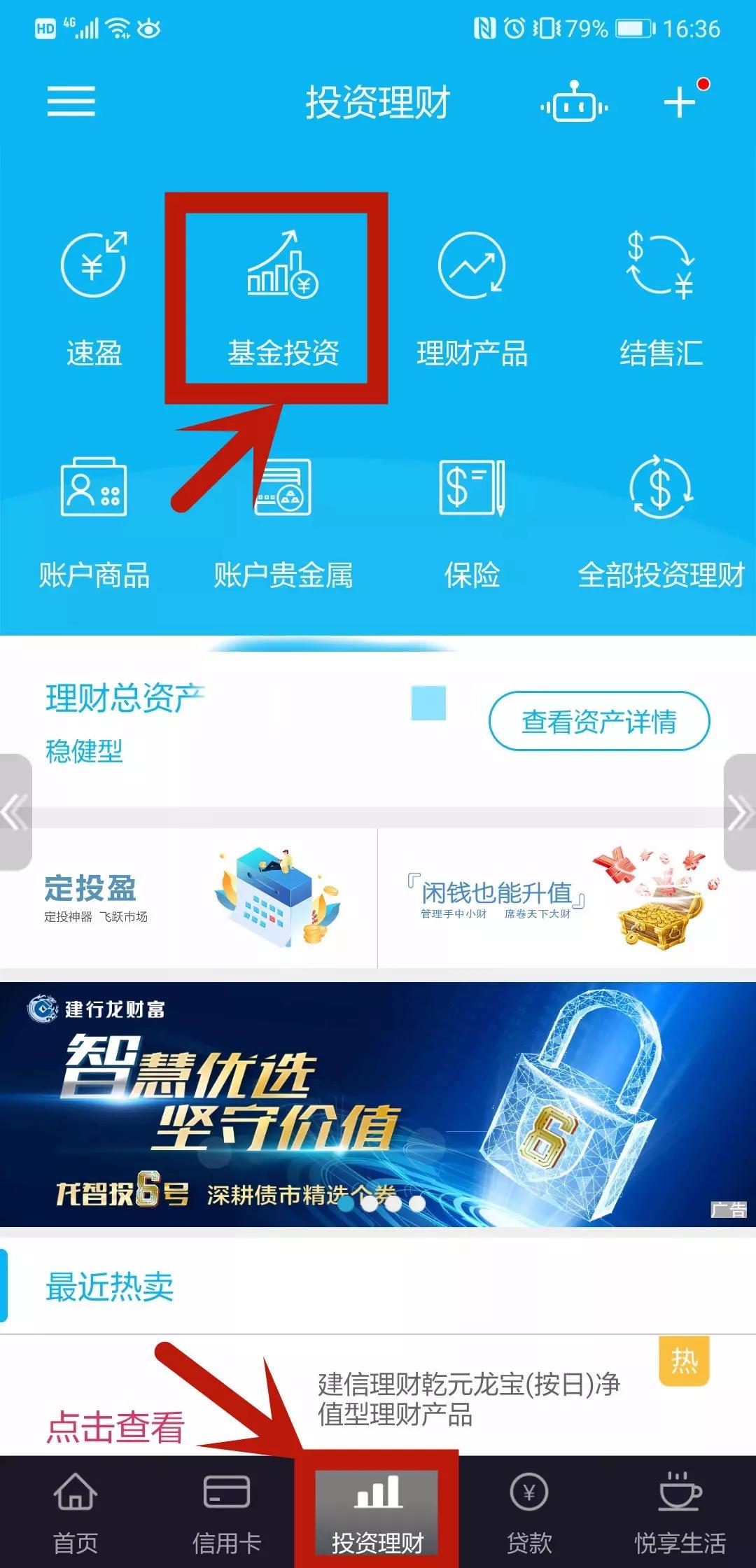
Task: Open the 保险 insurance section
Action: 470,518
